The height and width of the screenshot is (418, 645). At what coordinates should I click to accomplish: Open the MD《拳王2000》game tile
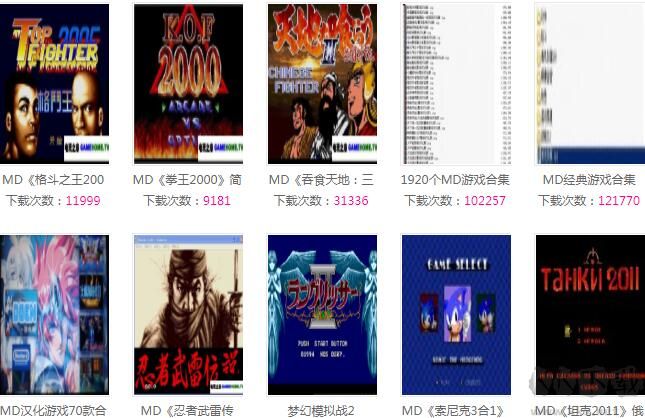pyautogui.click(x=187, y=84)
